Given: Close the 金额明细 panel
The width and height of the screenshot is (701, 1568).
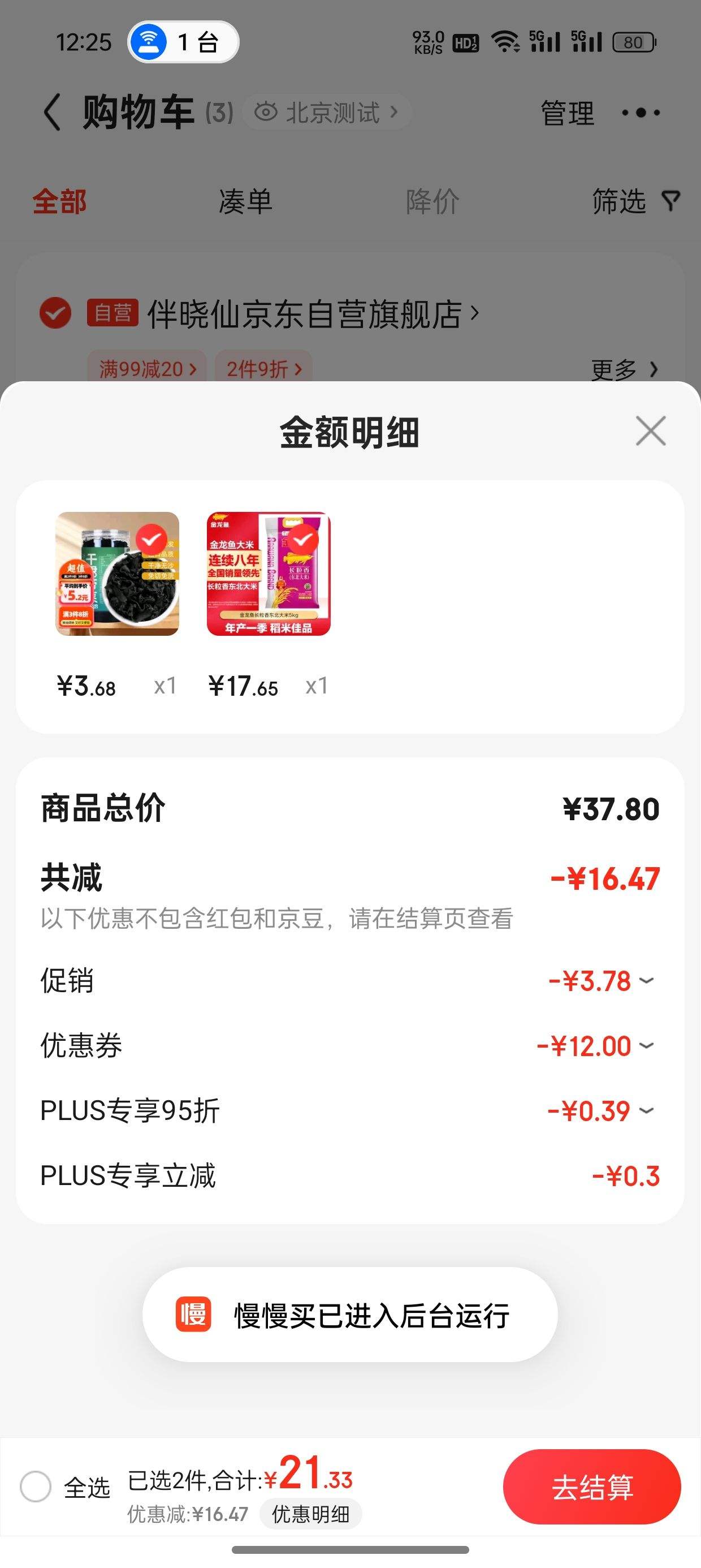Looking at the screenshot, I should [651, 431].
